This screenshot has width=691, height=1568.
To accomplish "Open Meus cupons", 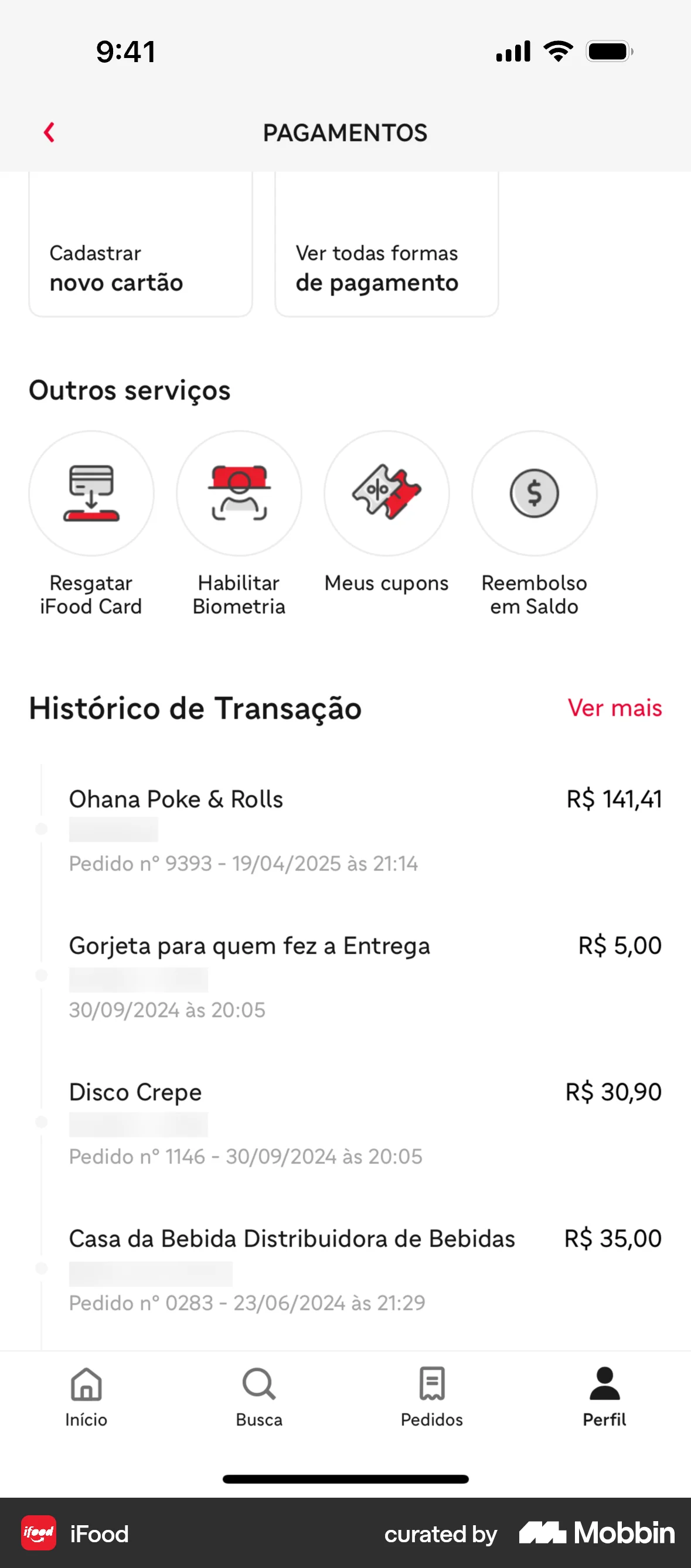I will (x=386, y=493).
